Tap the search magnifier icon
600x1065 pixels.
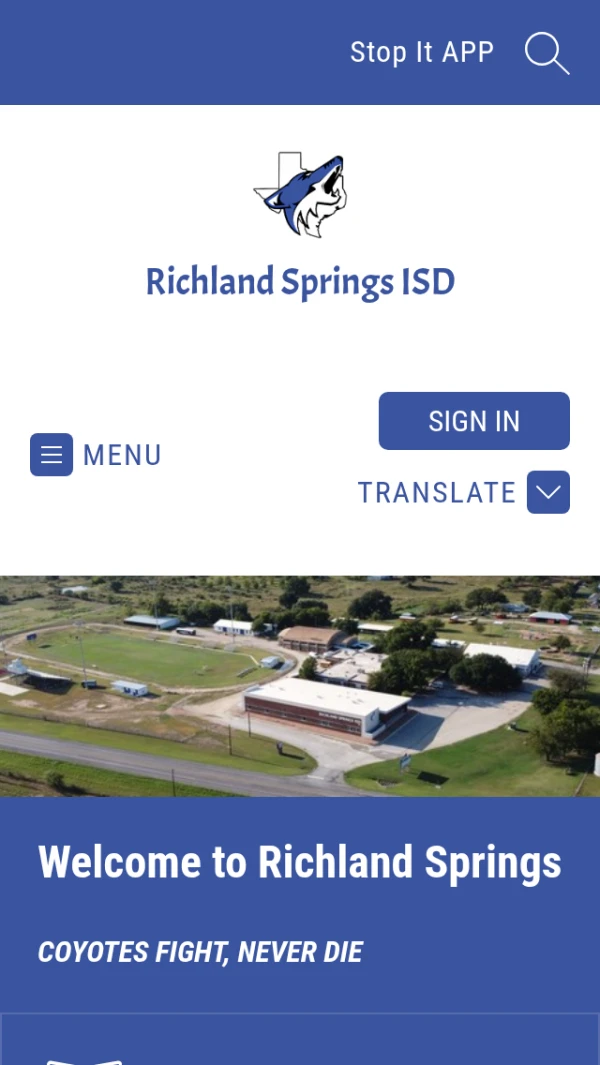click(x=547, y=53)
